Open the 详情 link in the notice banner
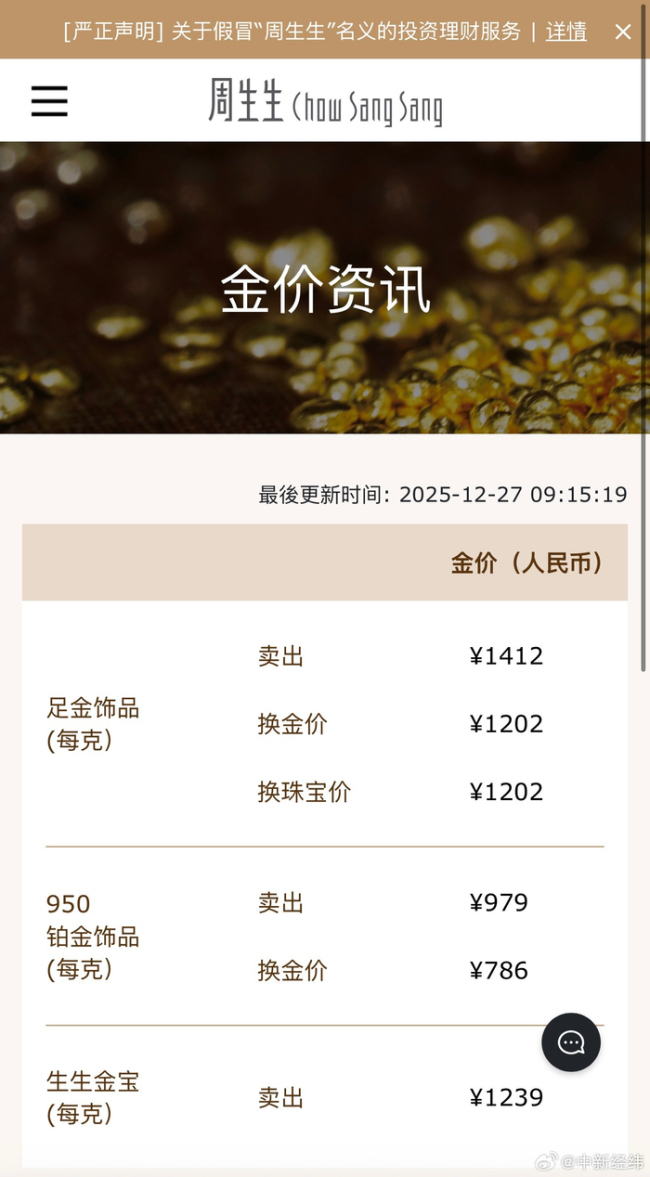The width and height of the screenshot is (650, 1177). point(566,32)
